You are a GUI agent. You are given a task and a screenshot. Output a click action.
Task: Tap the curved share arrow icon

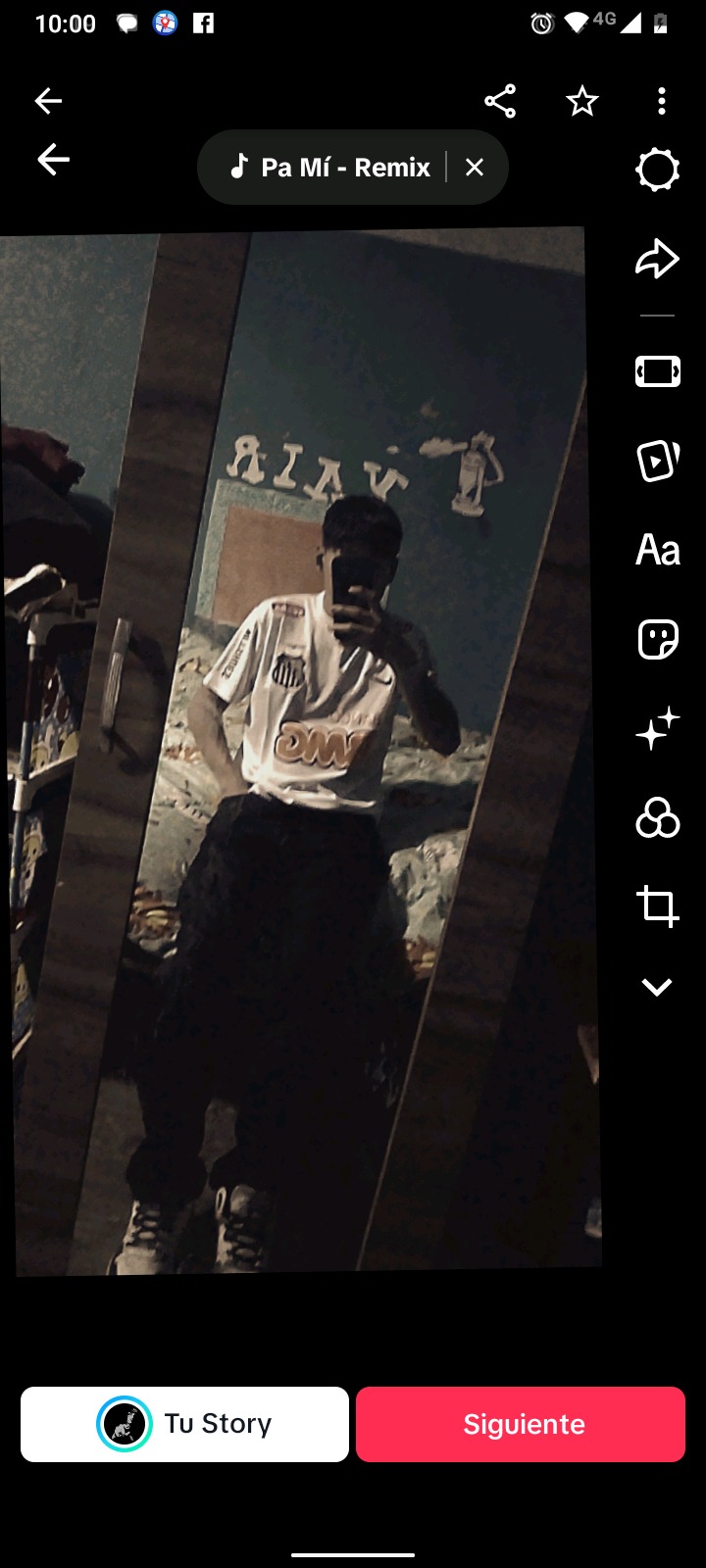tap(657, 259)
